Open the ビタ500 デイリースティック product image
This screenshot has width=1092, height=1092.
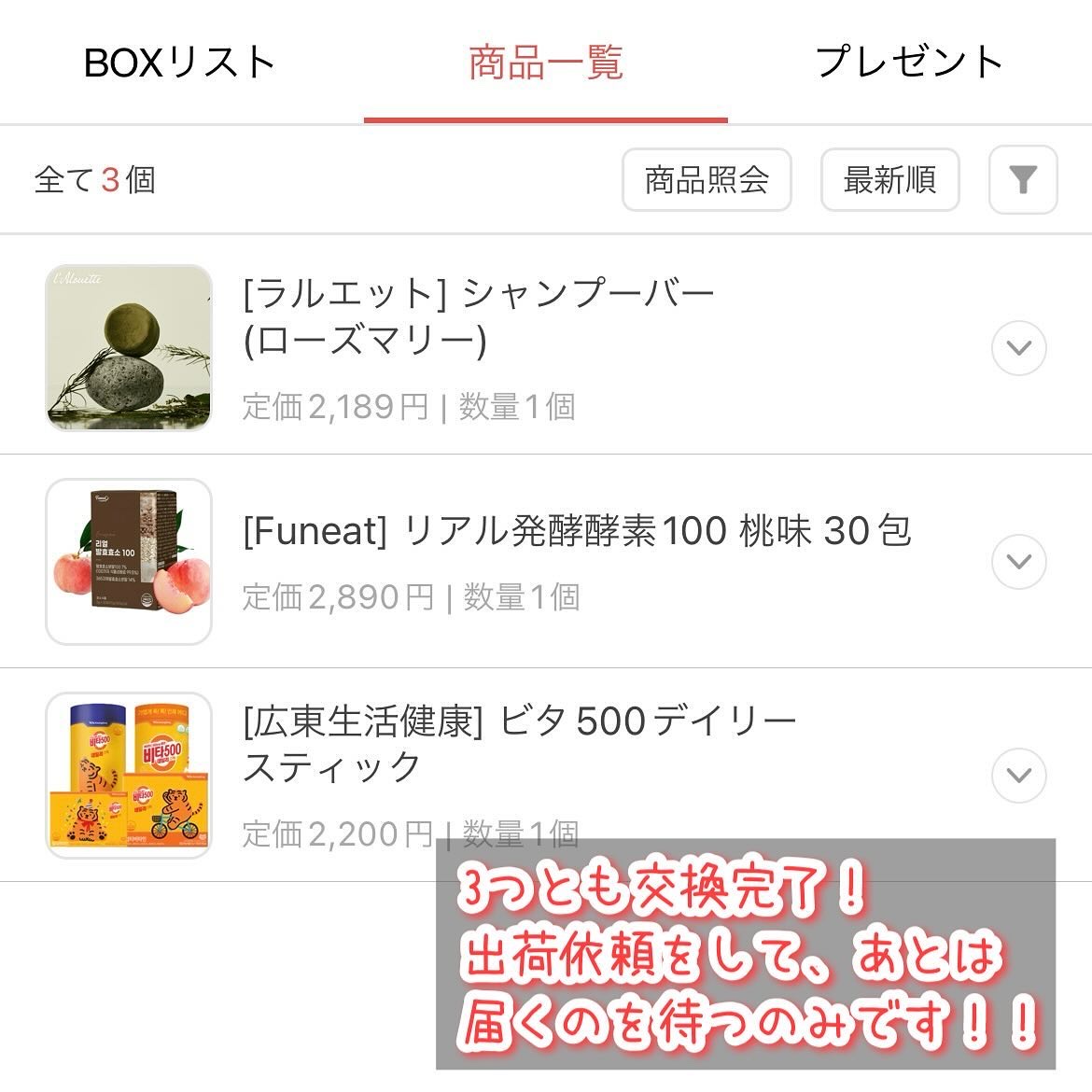click(x=129, y=776)
